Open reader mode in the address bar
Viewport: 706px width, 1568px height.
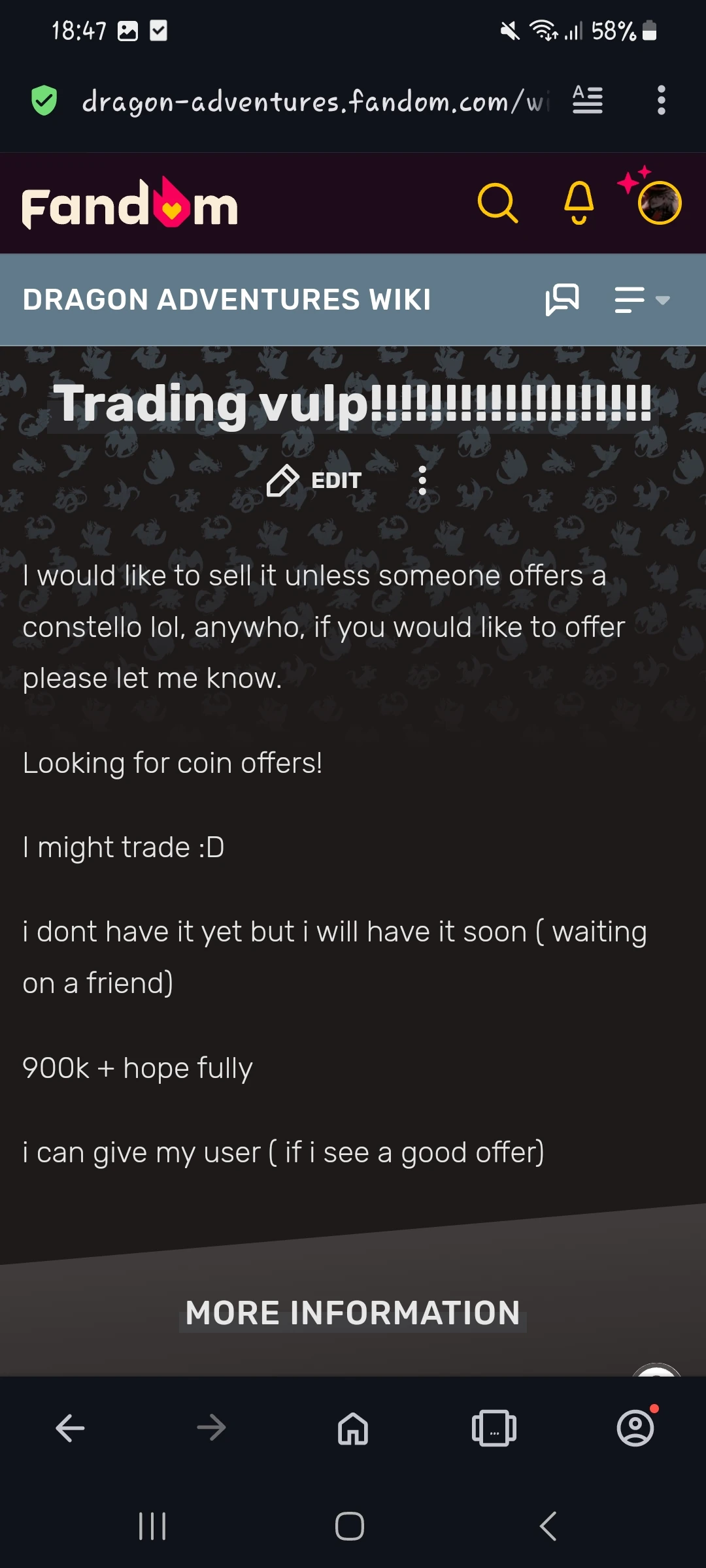(586, 99)
